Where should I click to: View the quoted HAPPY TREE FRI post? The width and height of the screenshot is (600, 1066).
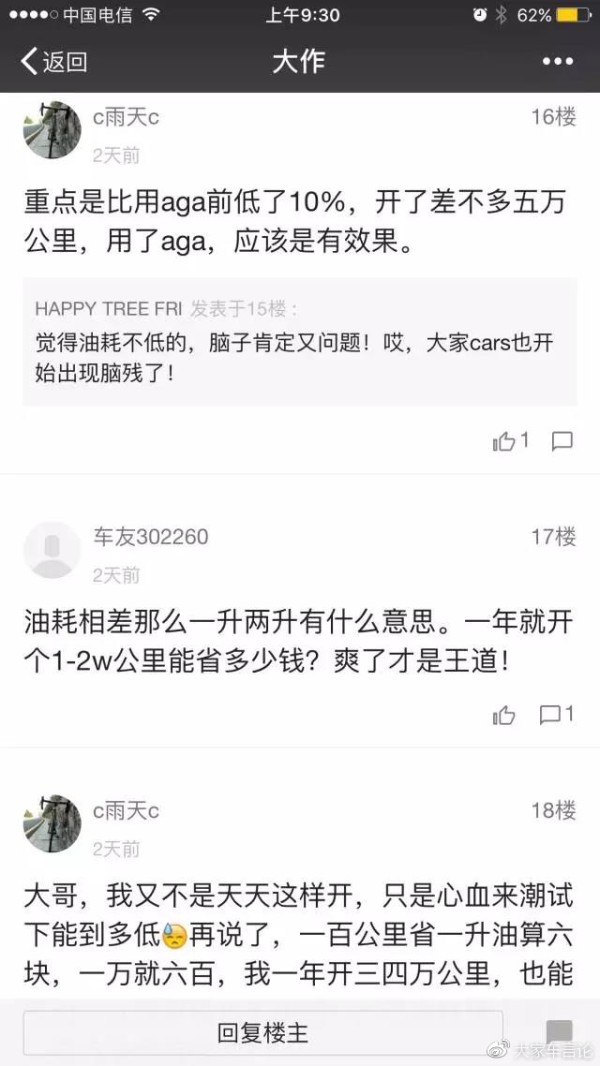pos(299,341)
